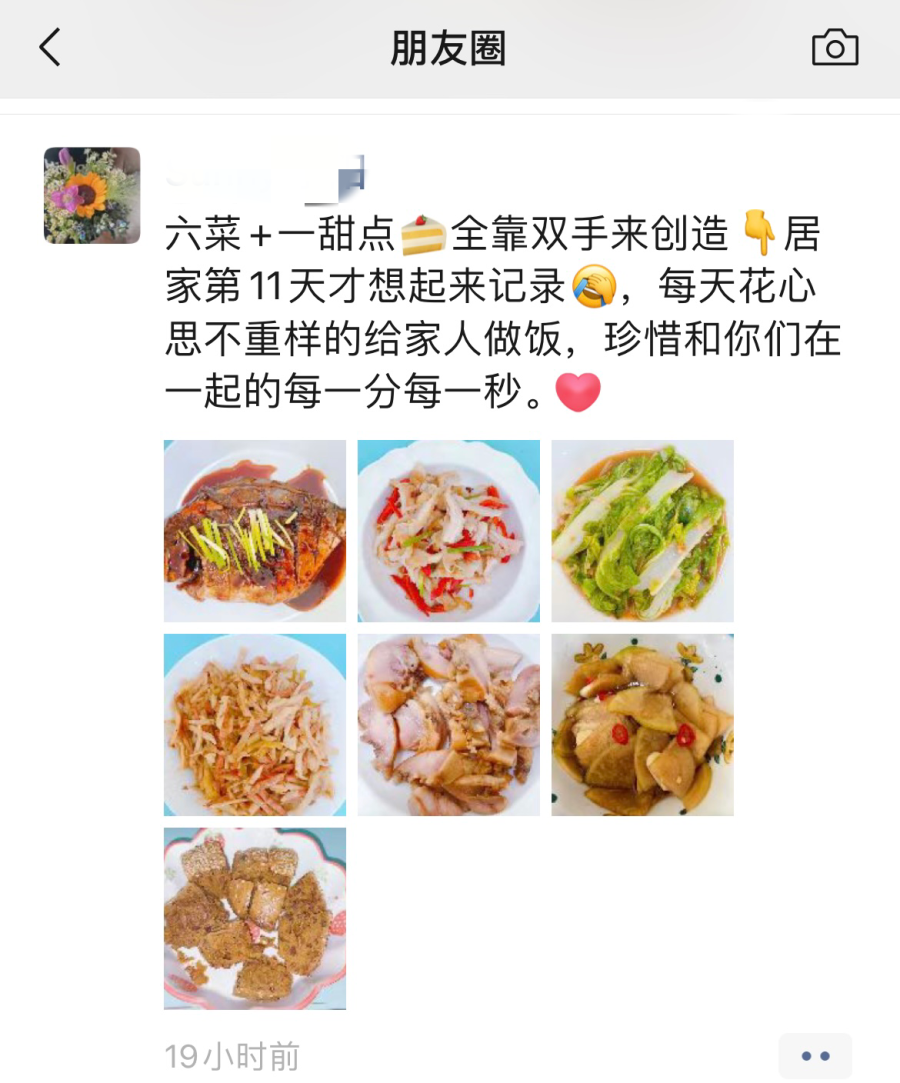Tap the blurred poster name

265,175
